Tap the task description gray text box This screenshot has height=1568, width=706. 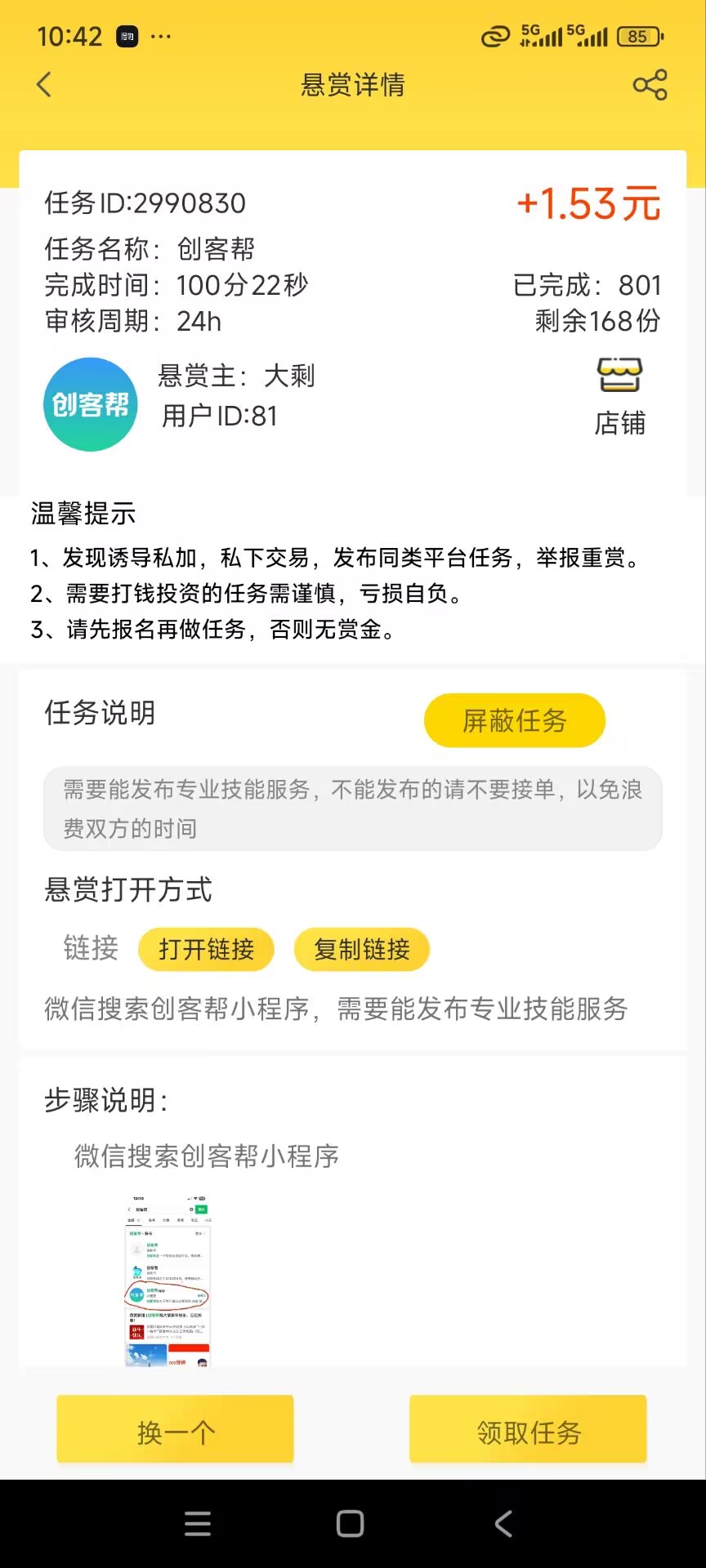click(351, 808)
